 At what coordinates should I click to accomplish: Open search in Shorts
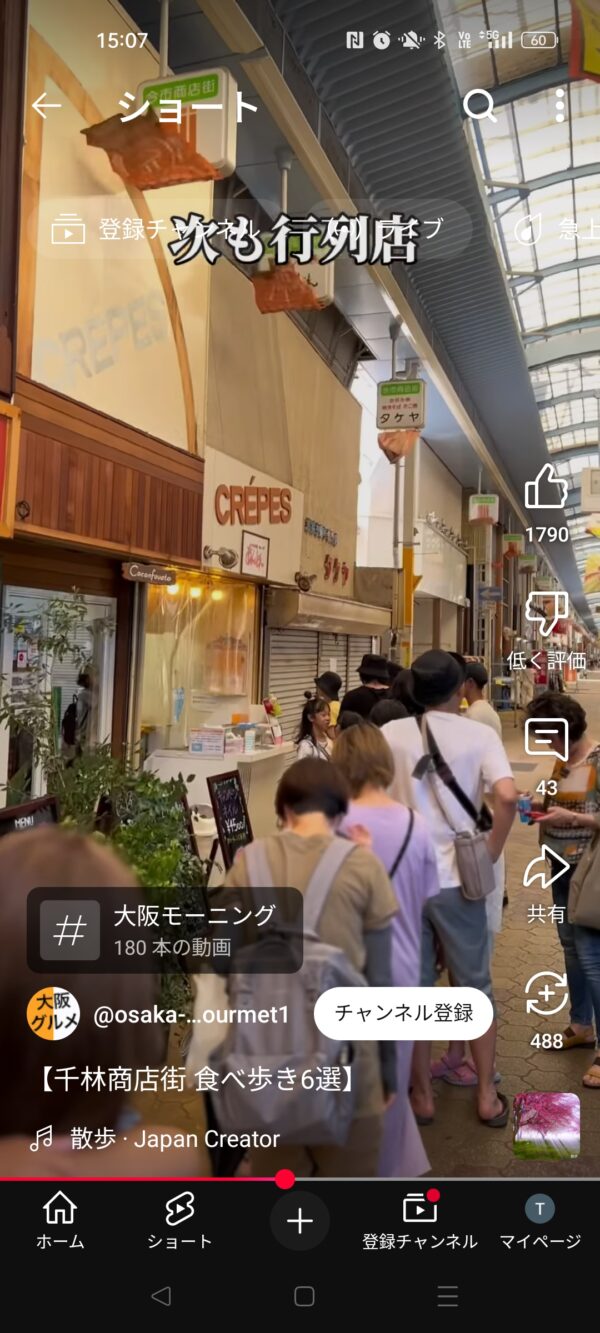[480, 105]
